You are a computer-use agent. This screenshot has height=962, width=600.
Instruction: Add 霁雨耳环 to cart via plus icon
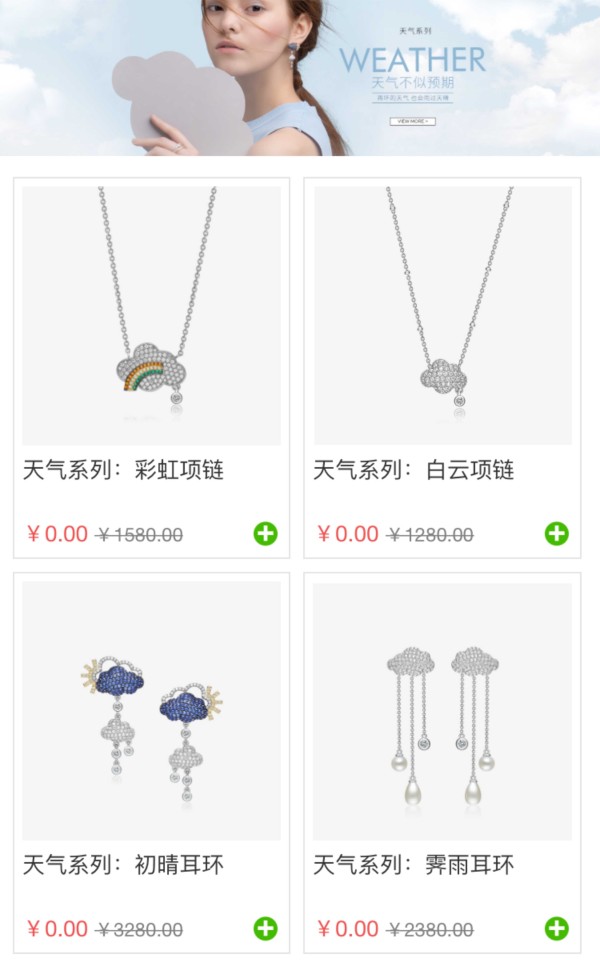click(556, 928)
